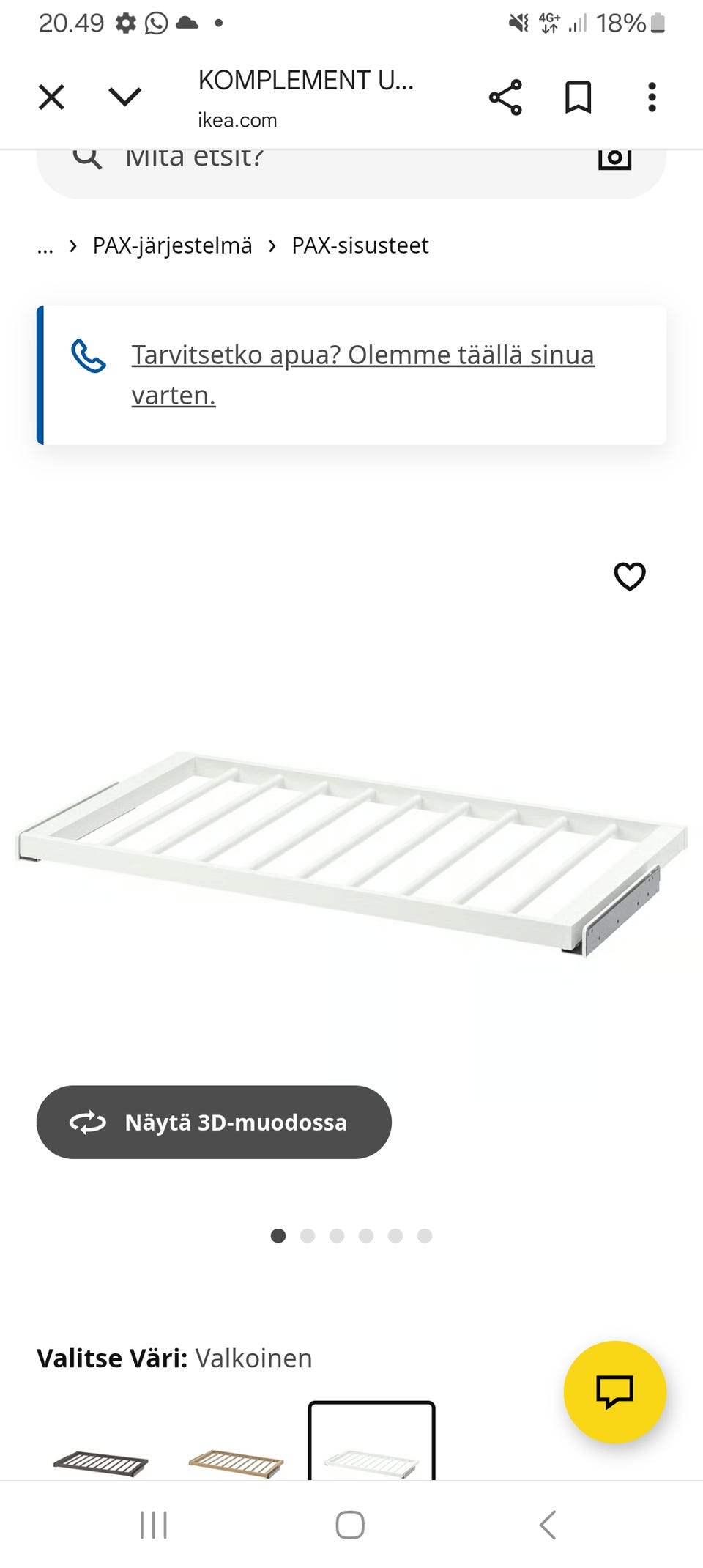
Task: Close the in-app browser tab
Action: pyautogui.click(x=51, y=97)
